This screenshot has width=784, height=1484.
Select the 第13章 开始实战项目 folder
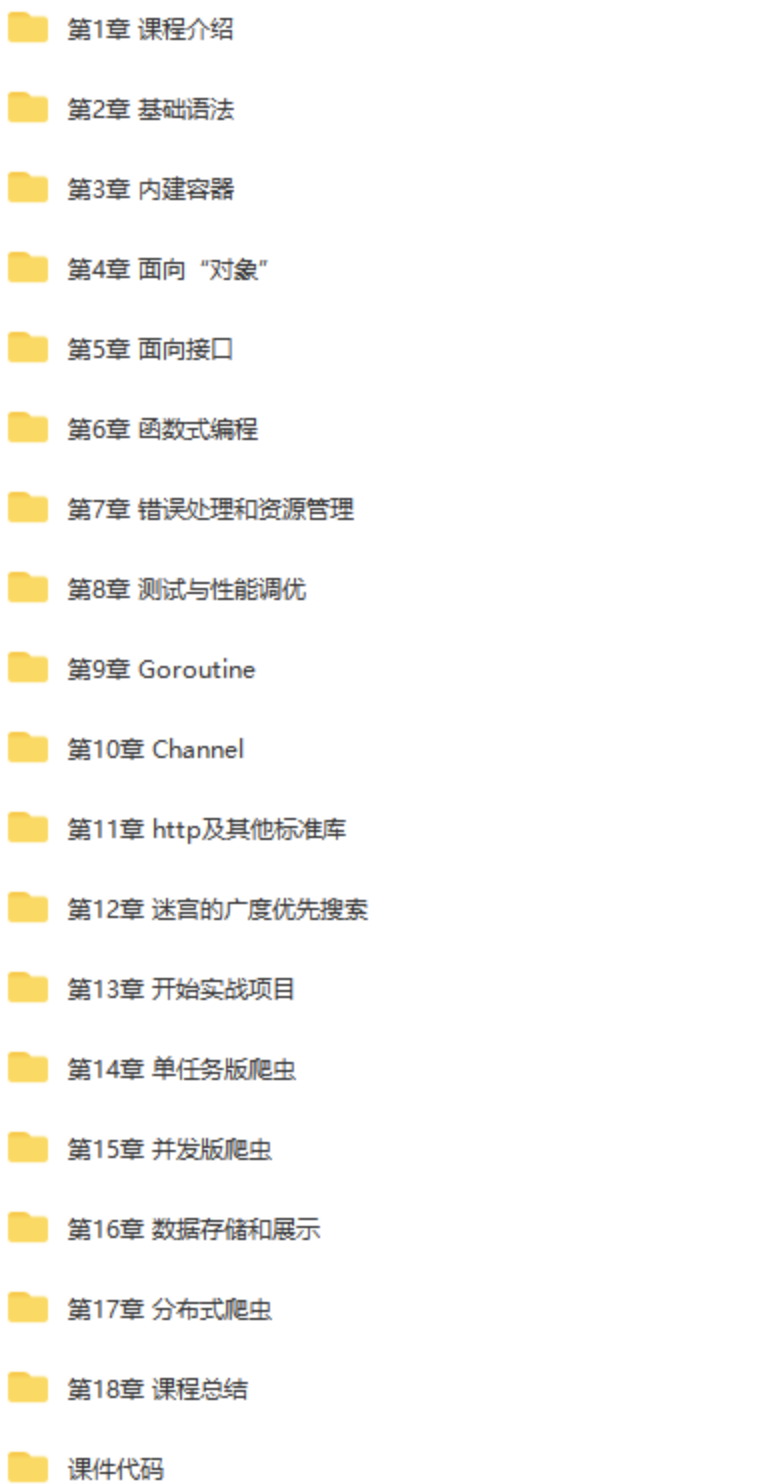click(181, 989)
